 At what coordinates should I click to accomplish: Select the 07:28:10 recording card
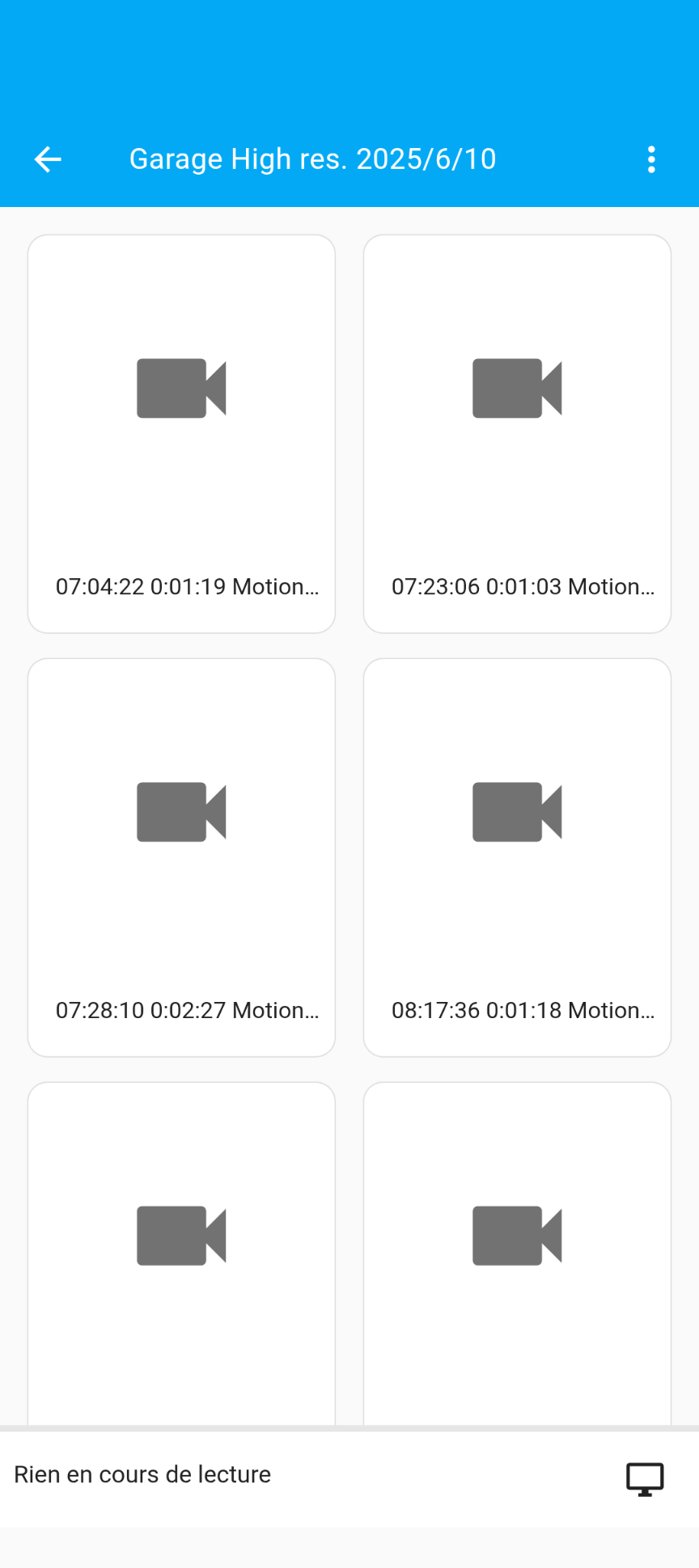tap(181, 857)
